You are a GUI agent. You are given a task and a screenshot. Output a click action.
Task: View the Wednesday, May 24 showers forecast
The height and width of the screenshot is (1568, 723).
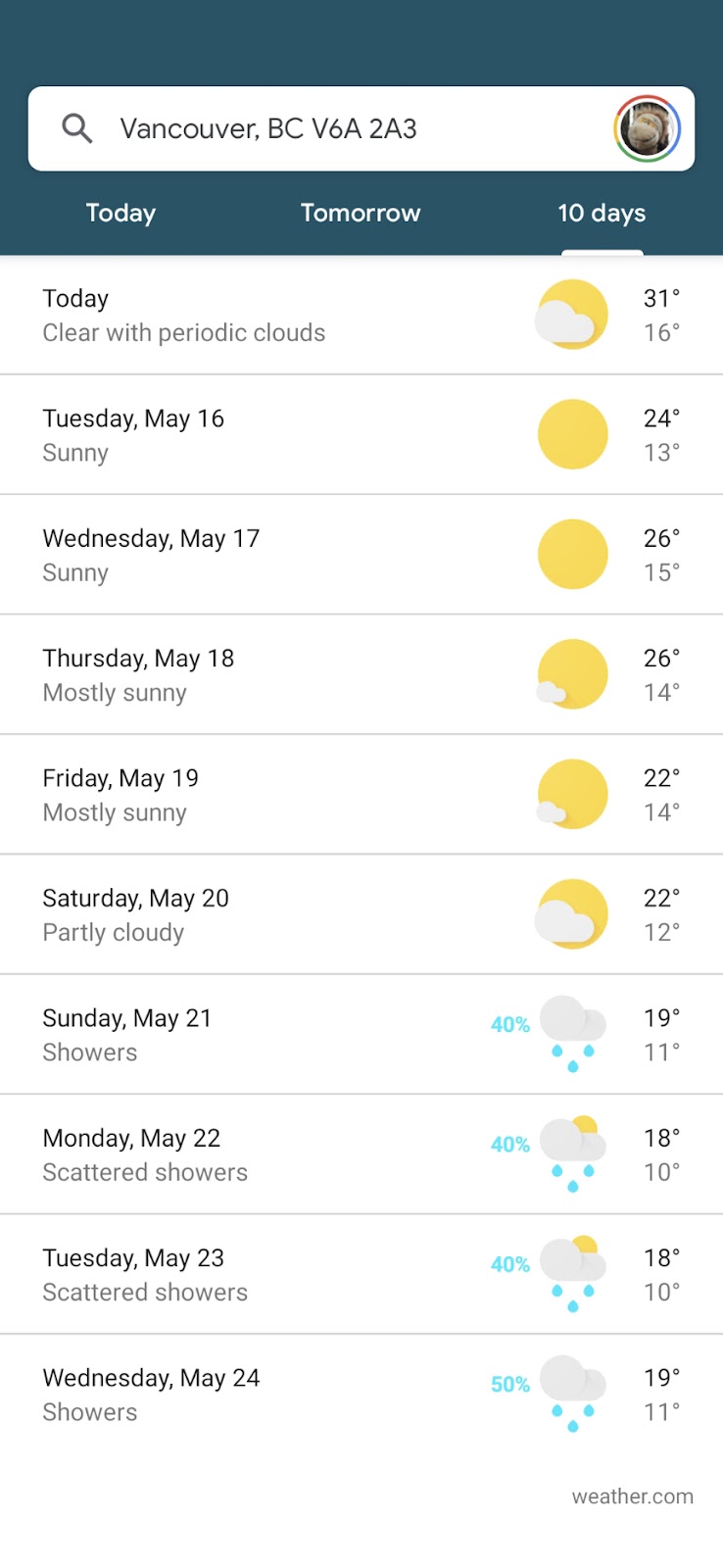(361, 1395)
